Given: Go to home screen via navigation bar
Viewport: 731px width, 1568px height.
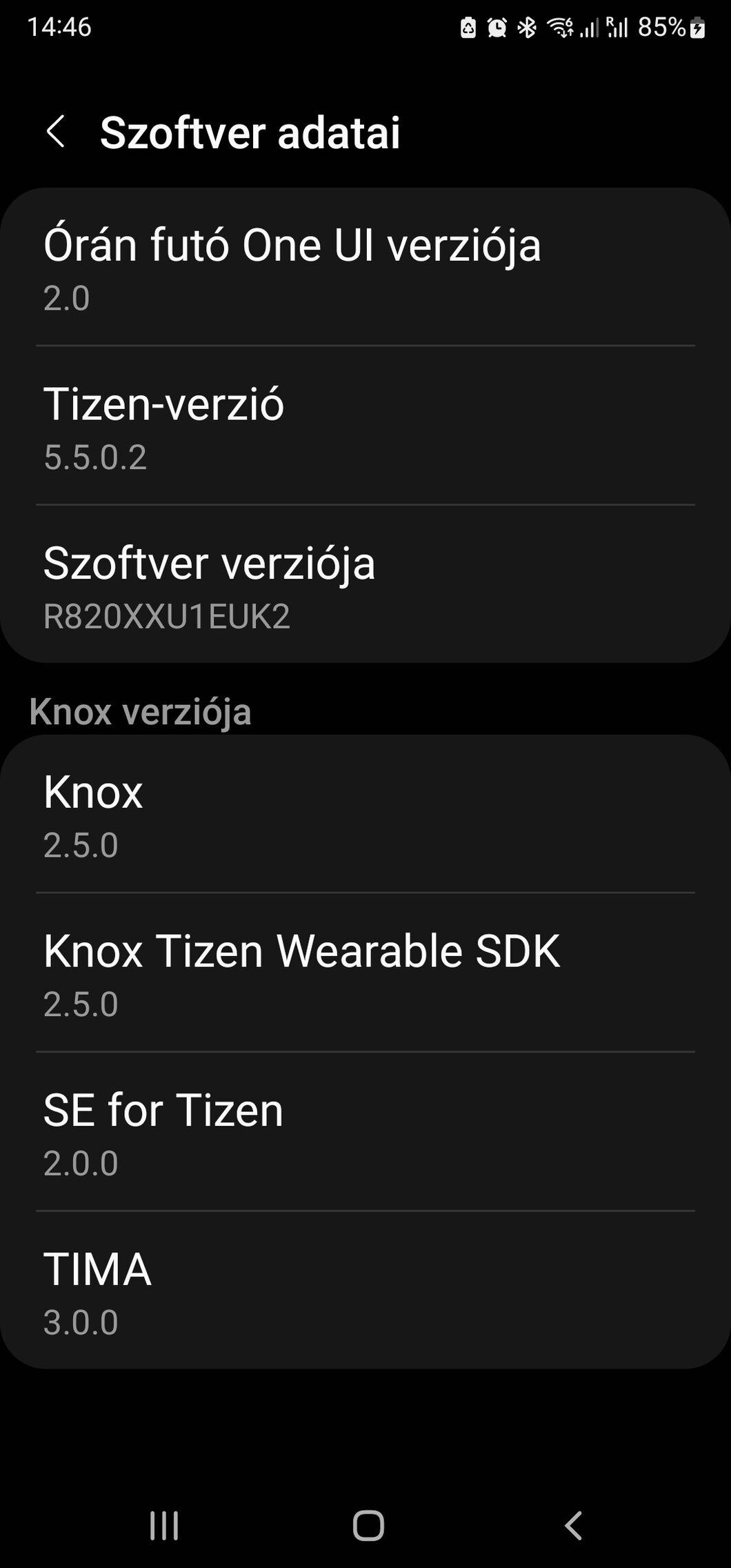Looking at the screenshot, I should 368,1525.
